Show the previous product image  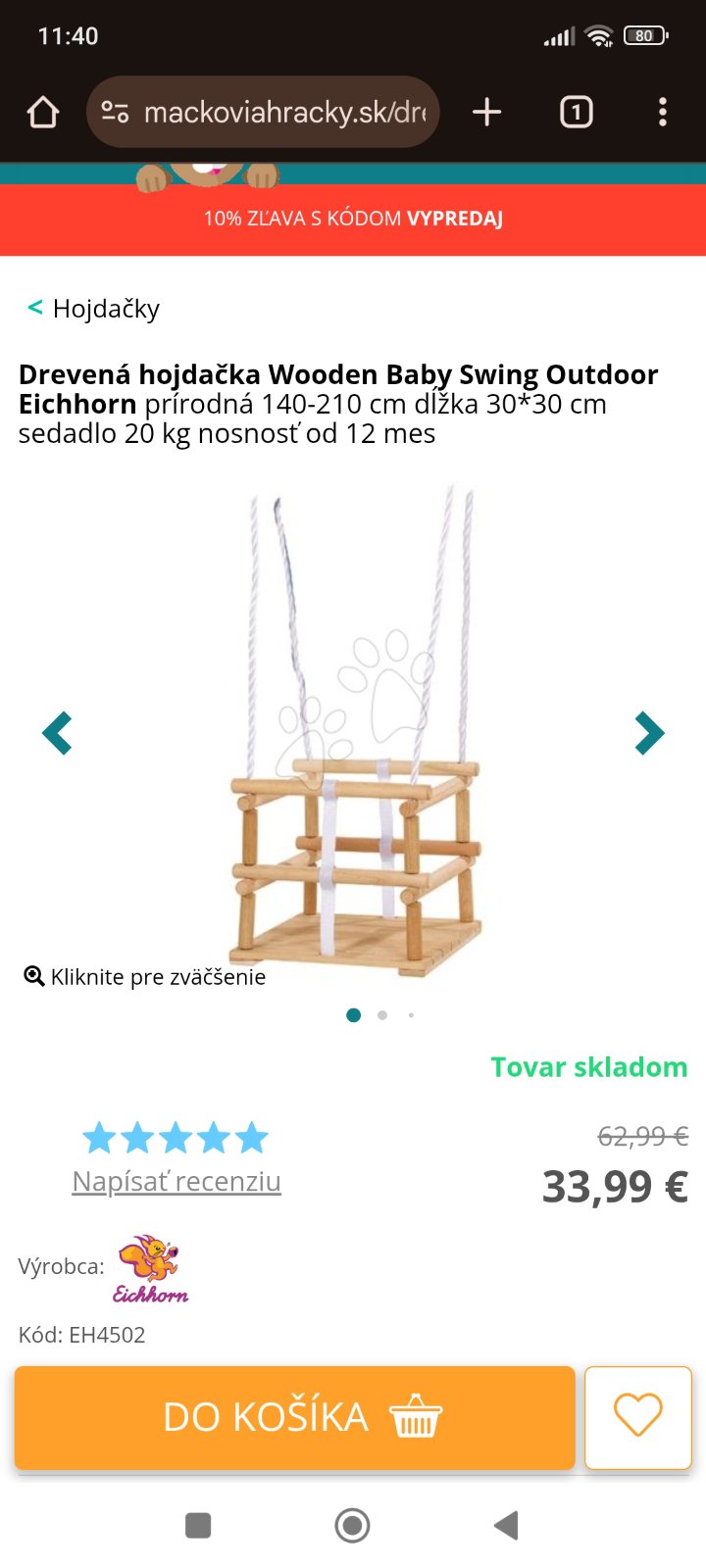[57, 733]
